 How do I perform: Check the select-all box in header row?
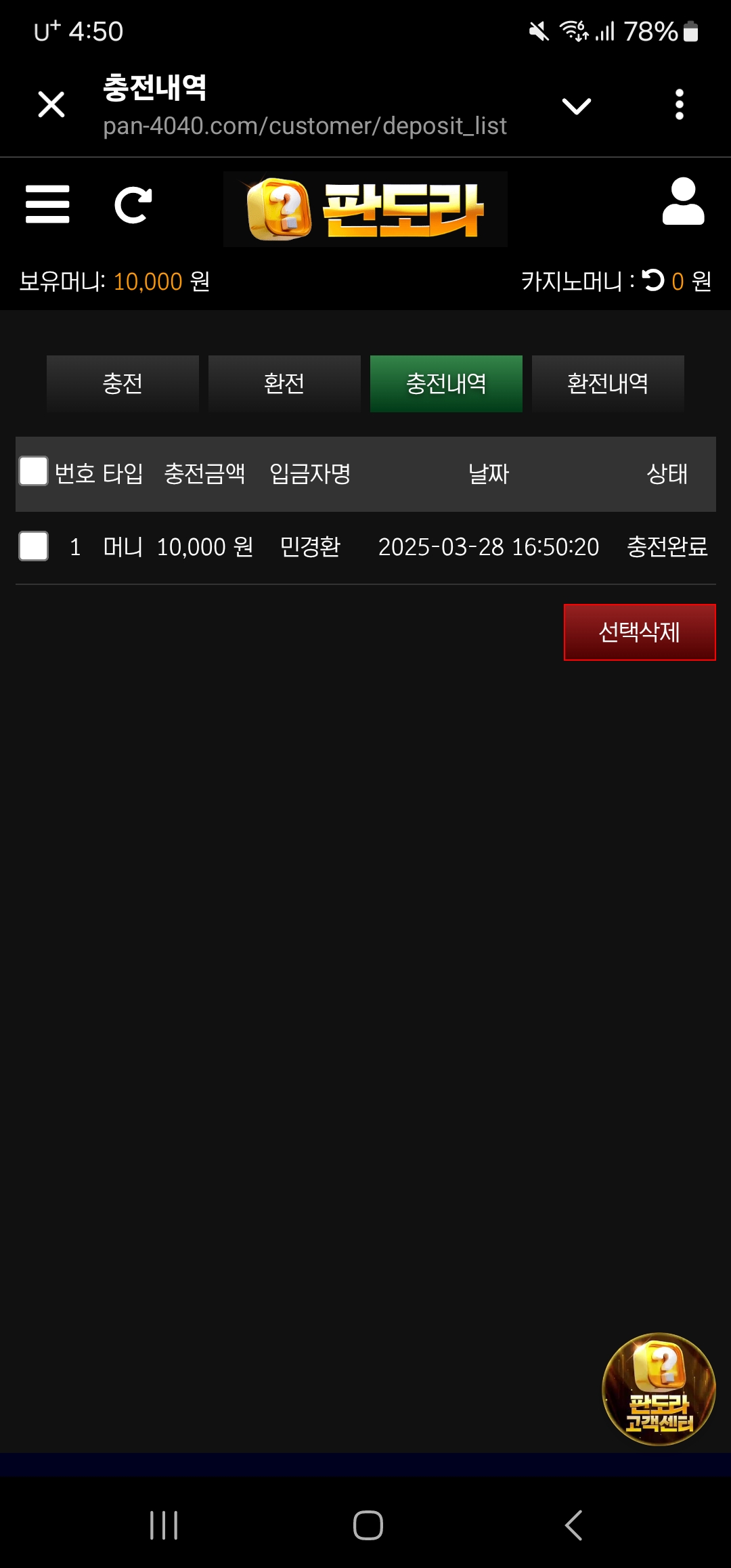(x=33, y=471)
